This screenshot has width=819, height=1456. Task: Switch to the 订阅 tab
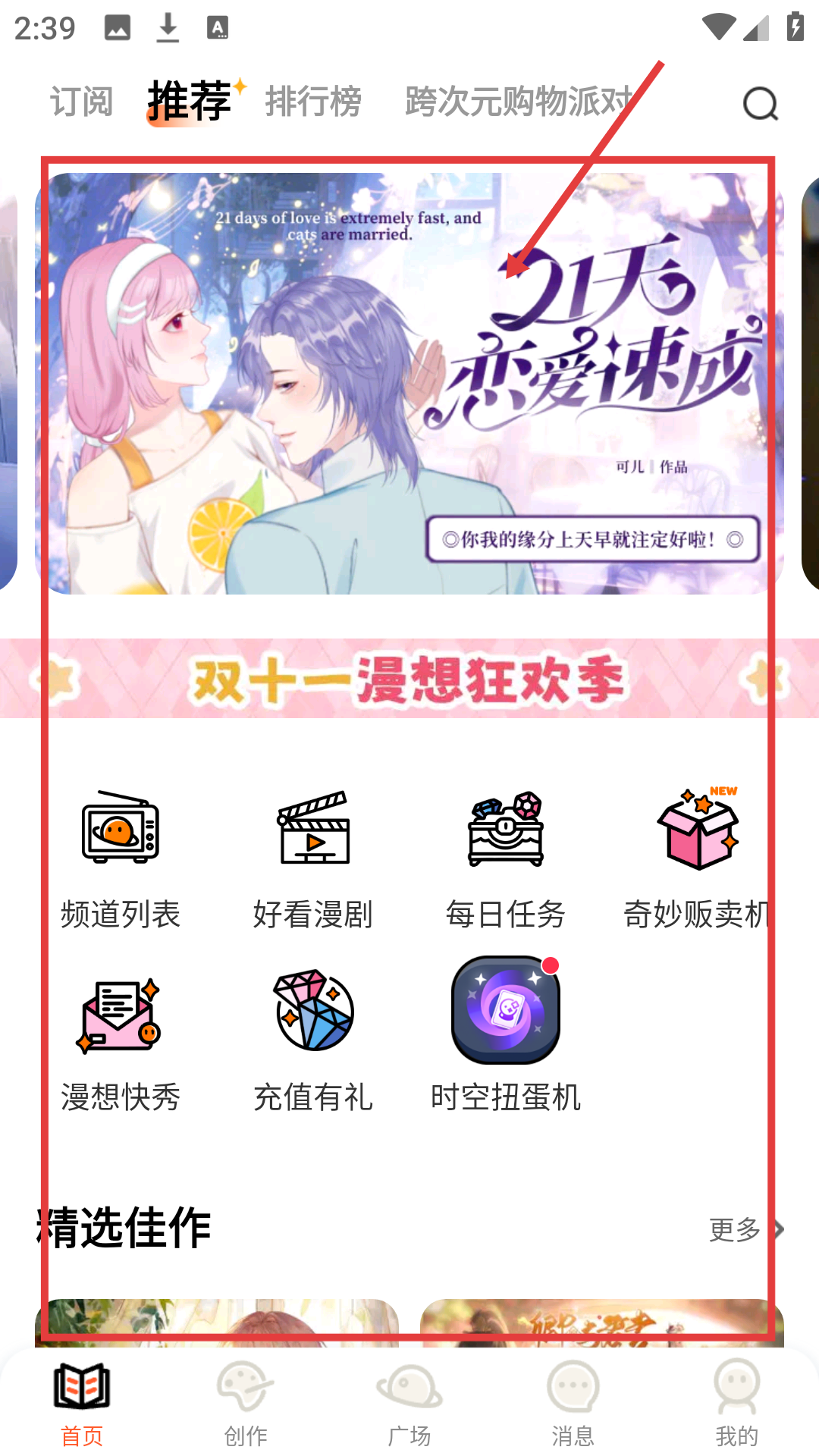click(81, 102)
